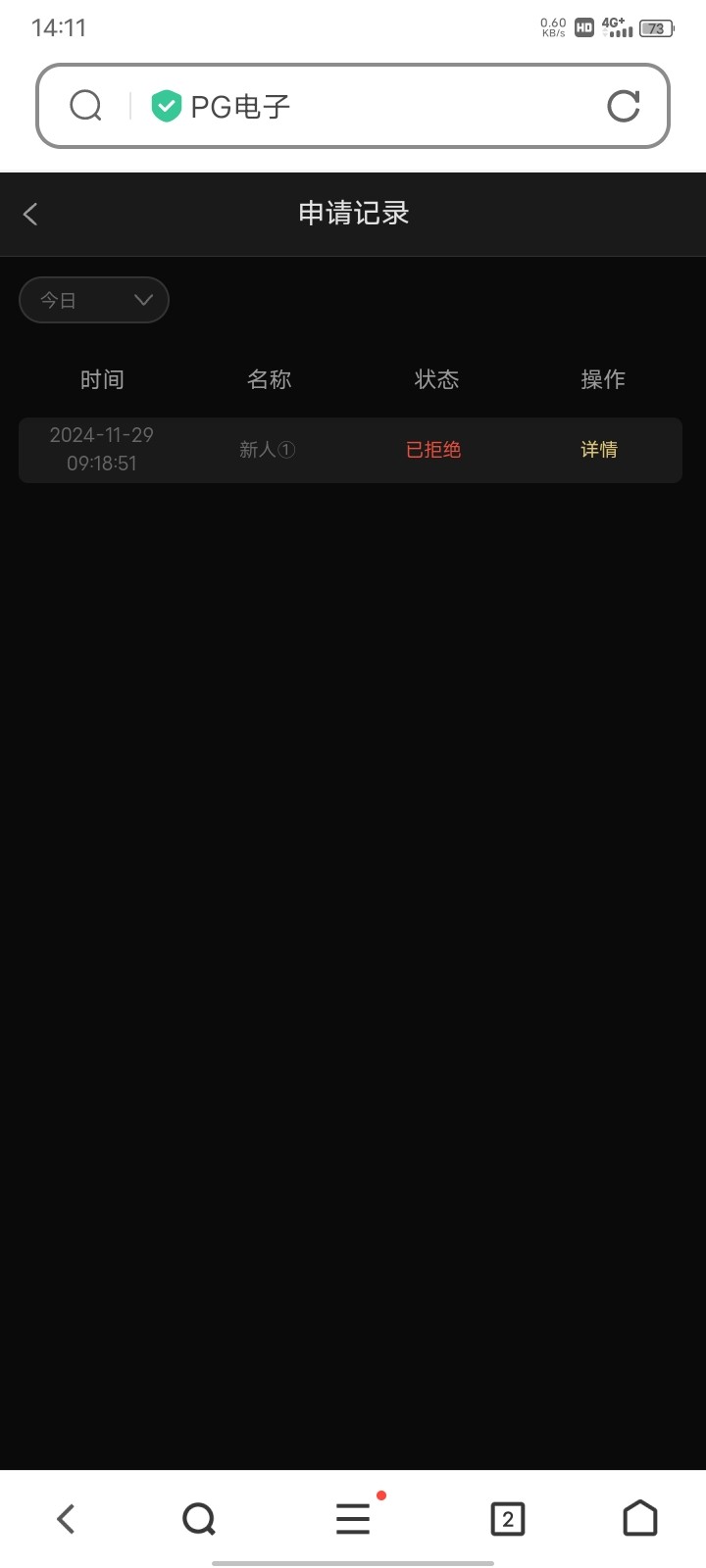Tap the PG电子 address bar
This screenshot has width=706, height=1568.
point(353,106)
